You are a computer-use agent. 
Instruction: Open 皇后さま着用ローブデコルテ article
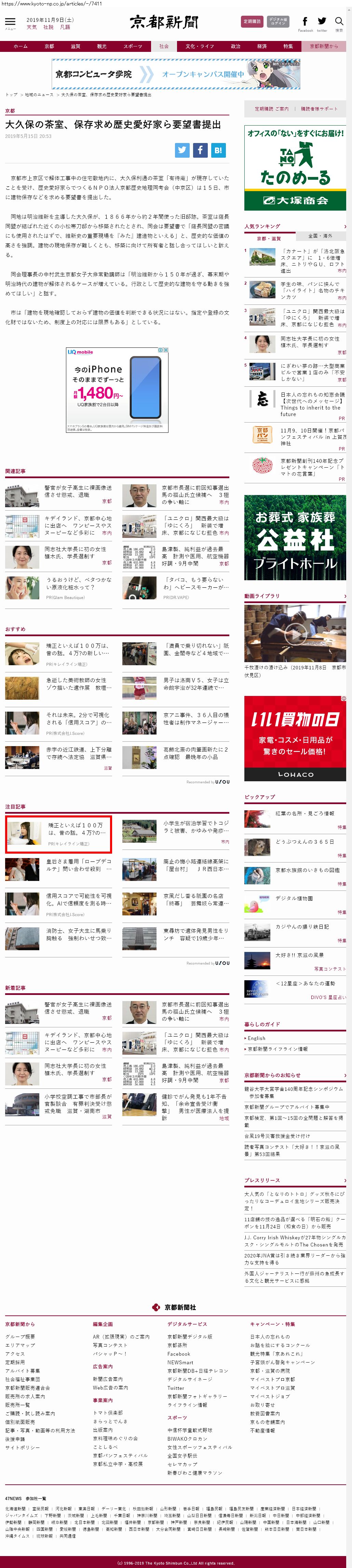[79, 864]
